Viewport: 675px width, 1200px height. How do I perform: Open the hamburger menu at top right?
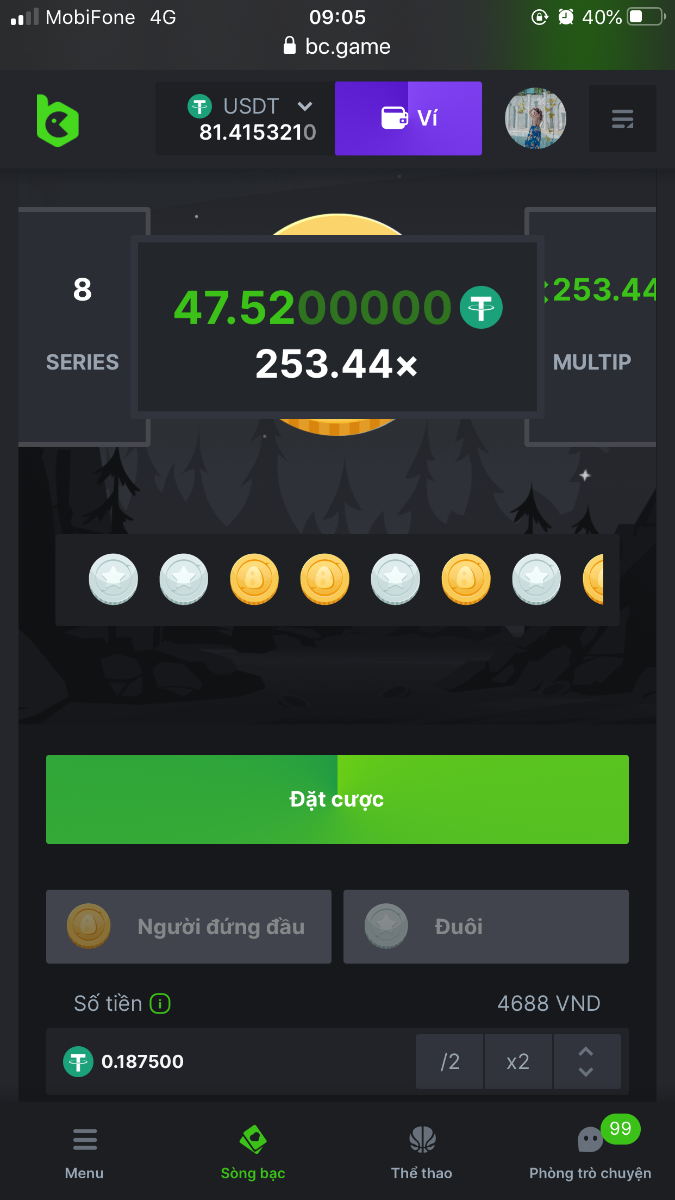click(x=622, y=120)
